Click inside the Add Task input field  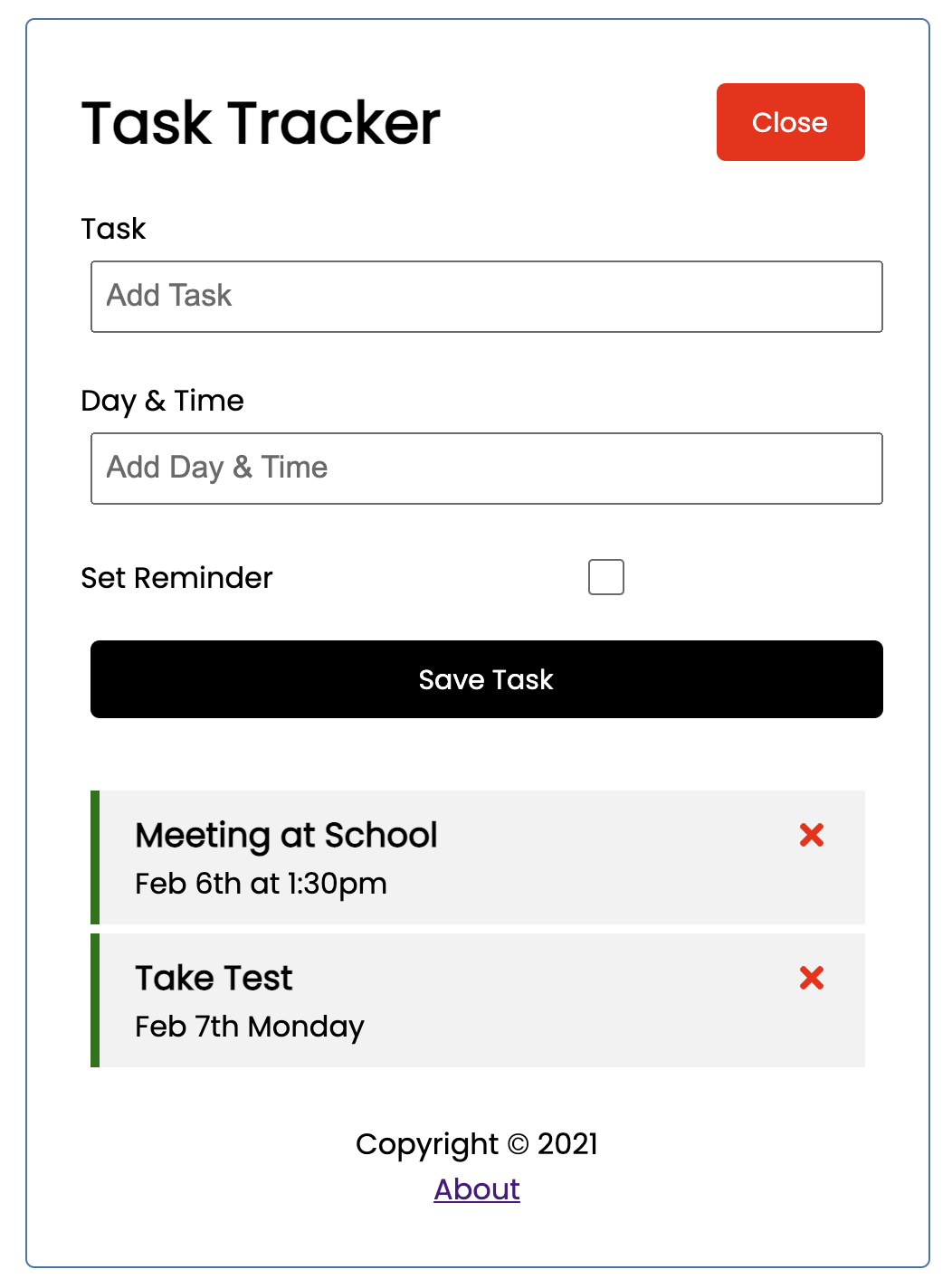(486, 296)
